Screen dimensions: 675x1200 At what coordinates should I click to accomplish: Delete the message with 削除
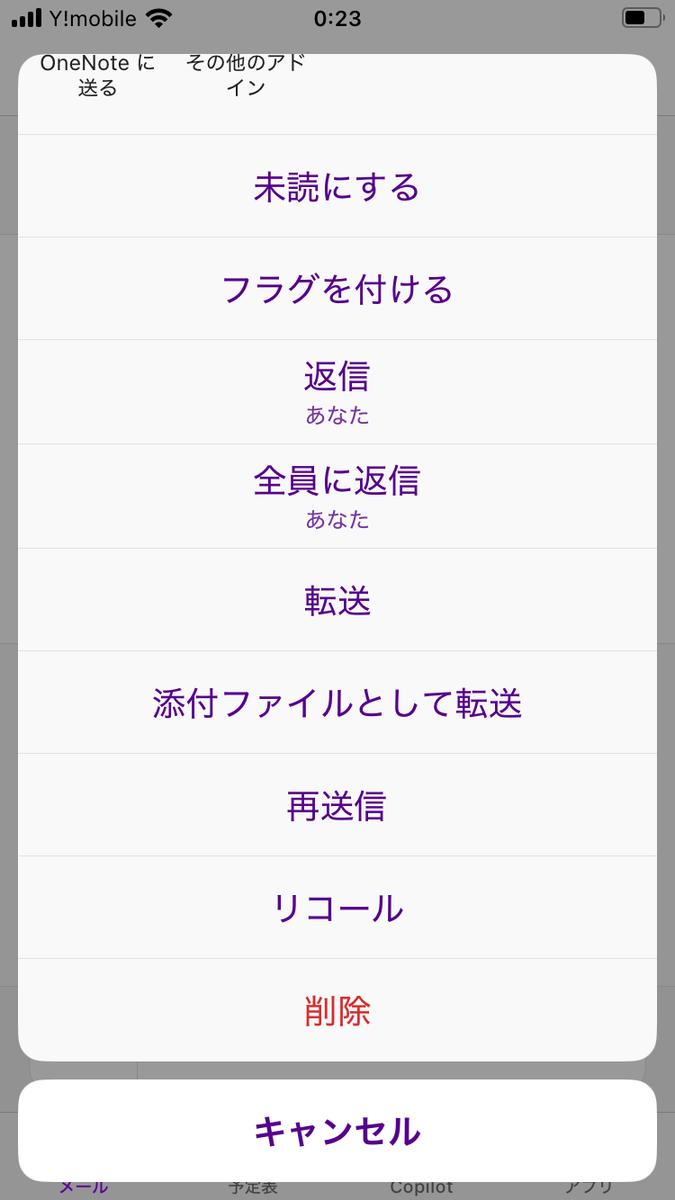(337, 1011)
